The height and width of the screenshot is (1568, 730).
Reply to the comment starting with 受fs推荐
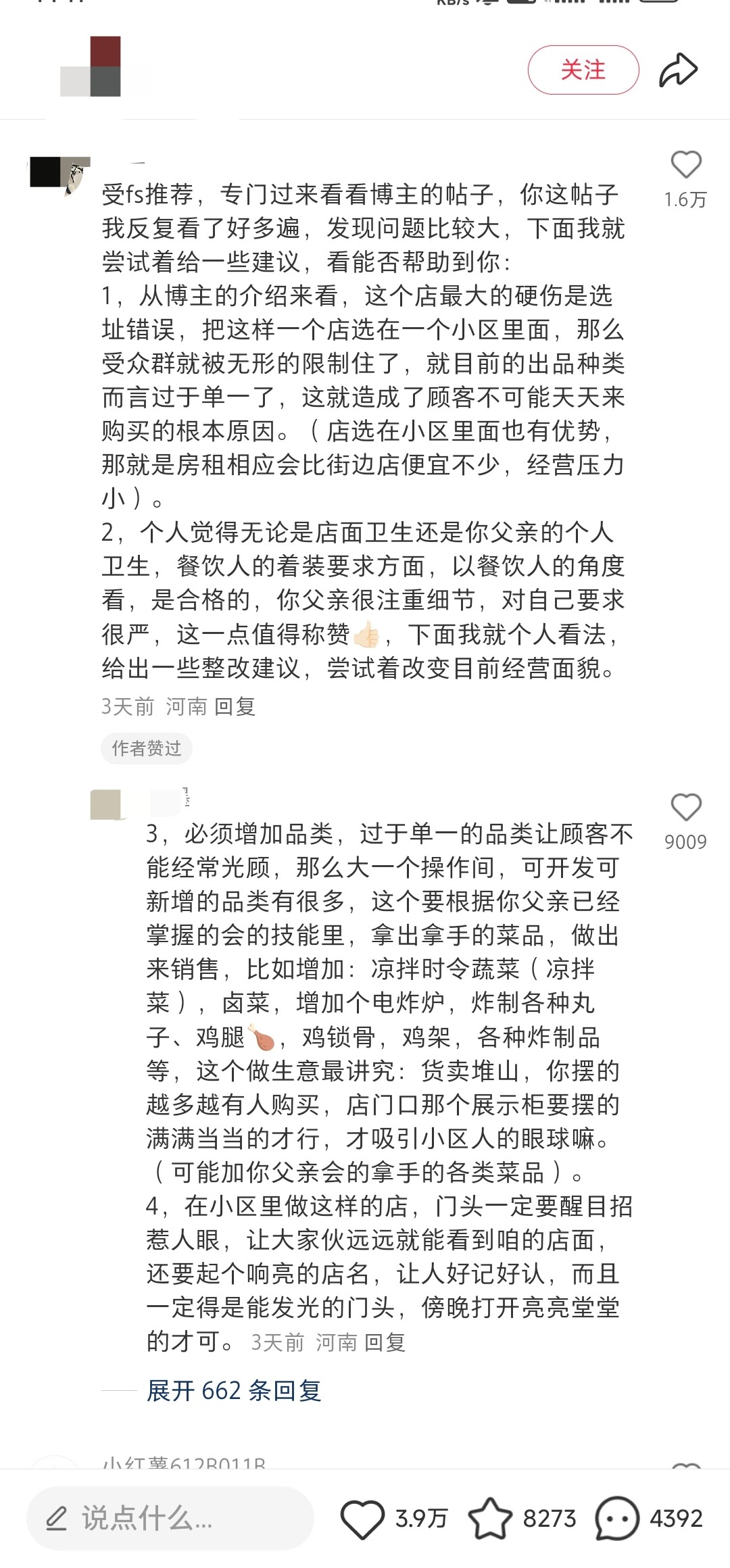coord(235,707)
